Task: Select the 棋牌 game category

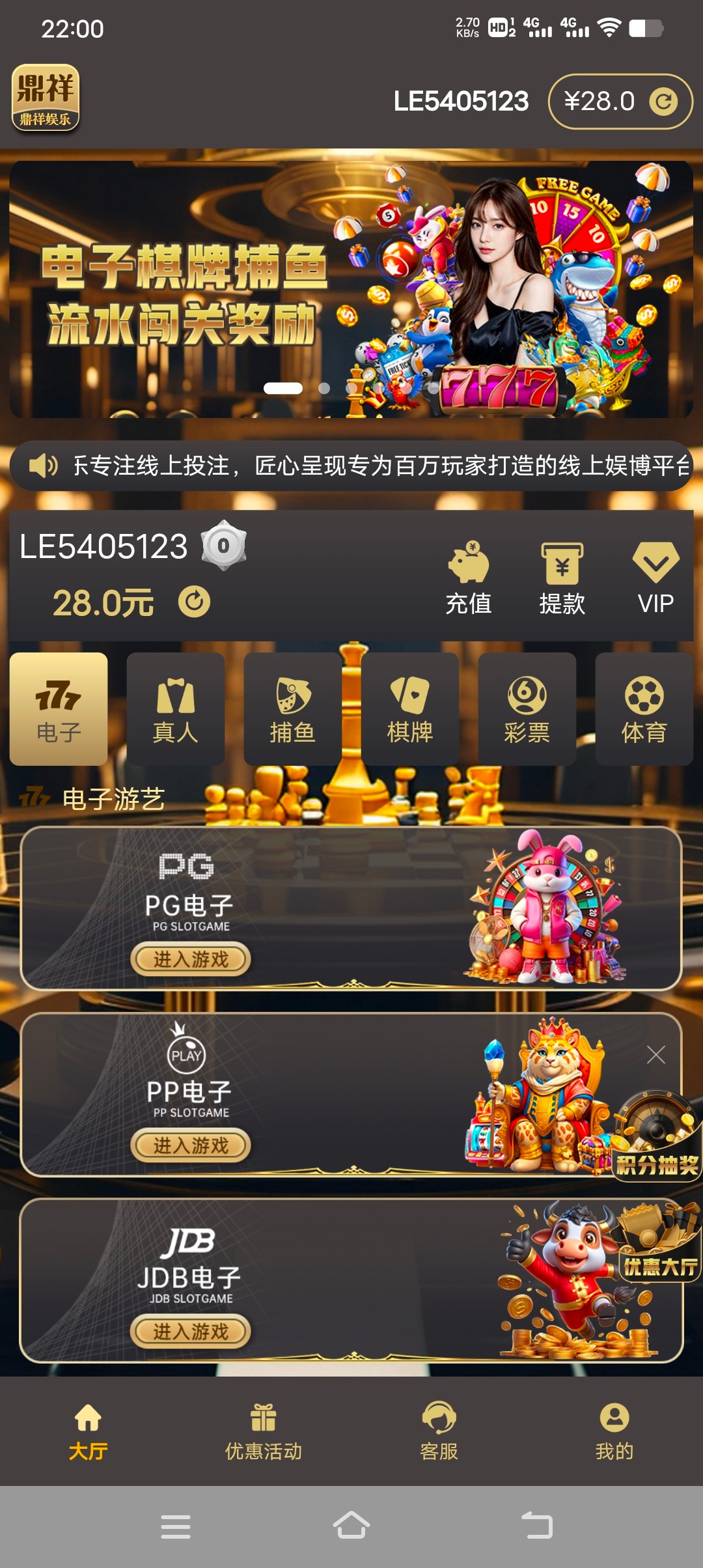Action: coord(410,709)
